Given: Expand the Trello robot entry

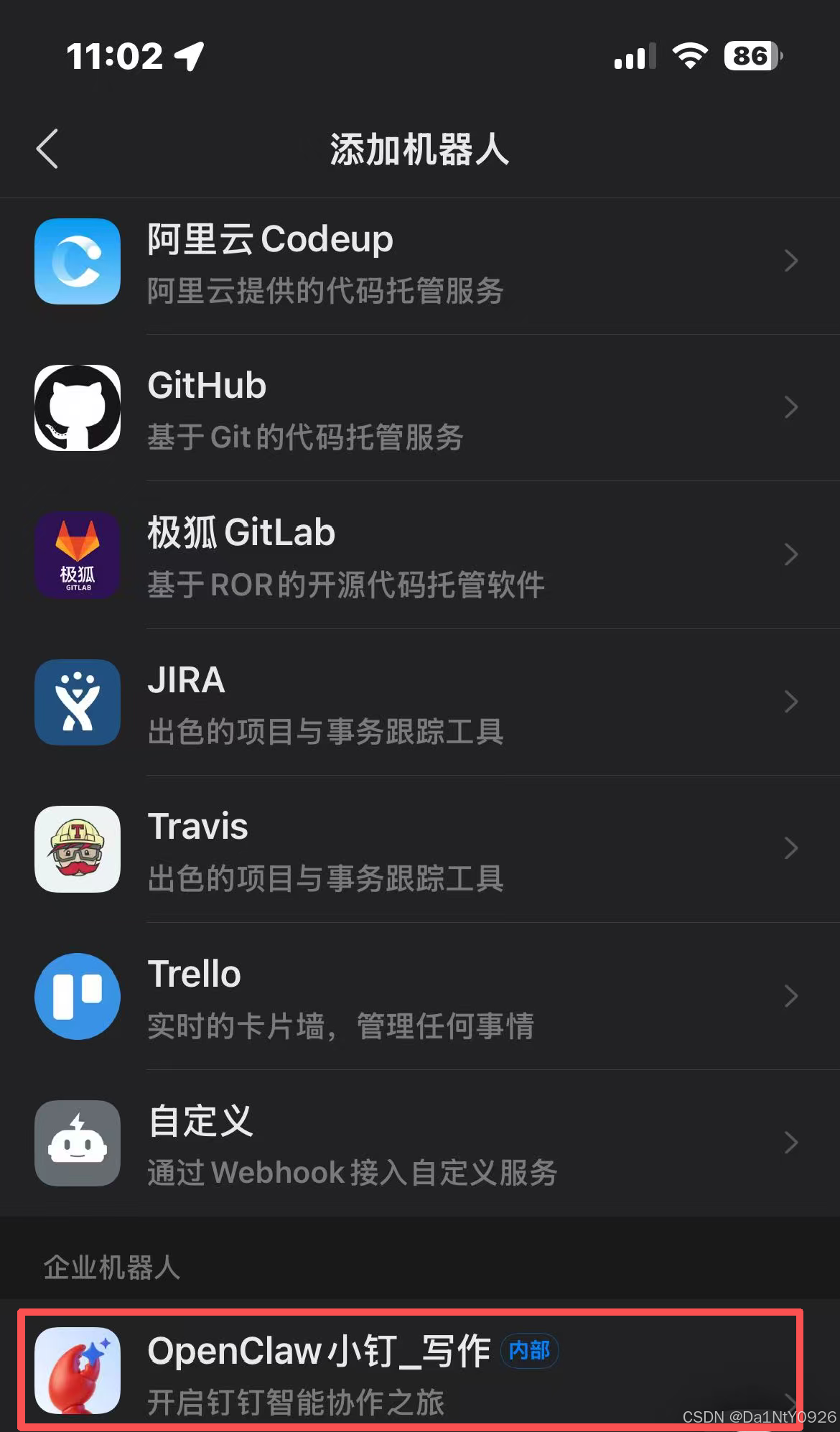Looking at the screenshot, I should [791, 997].
